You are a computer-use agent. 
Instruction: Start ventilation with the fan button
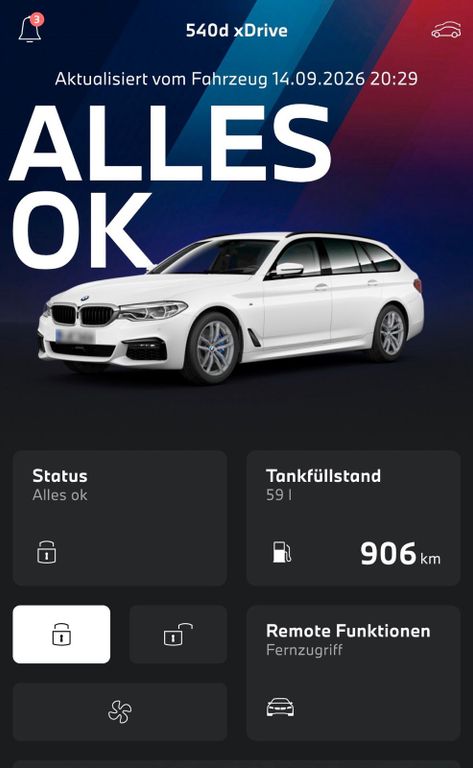click(x=120, y=712)
